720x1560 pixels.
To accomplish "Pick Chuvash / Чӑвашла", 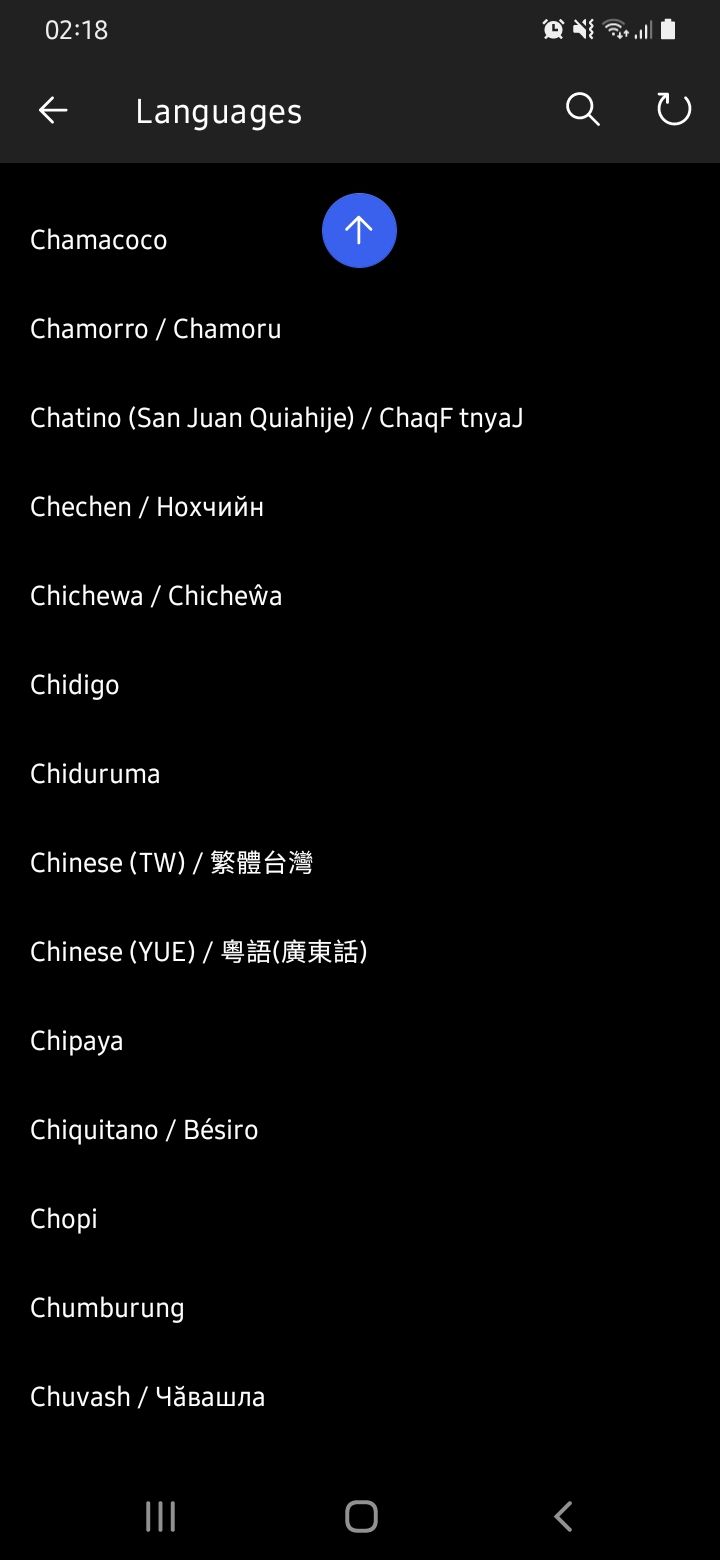I will [148, 1397].
